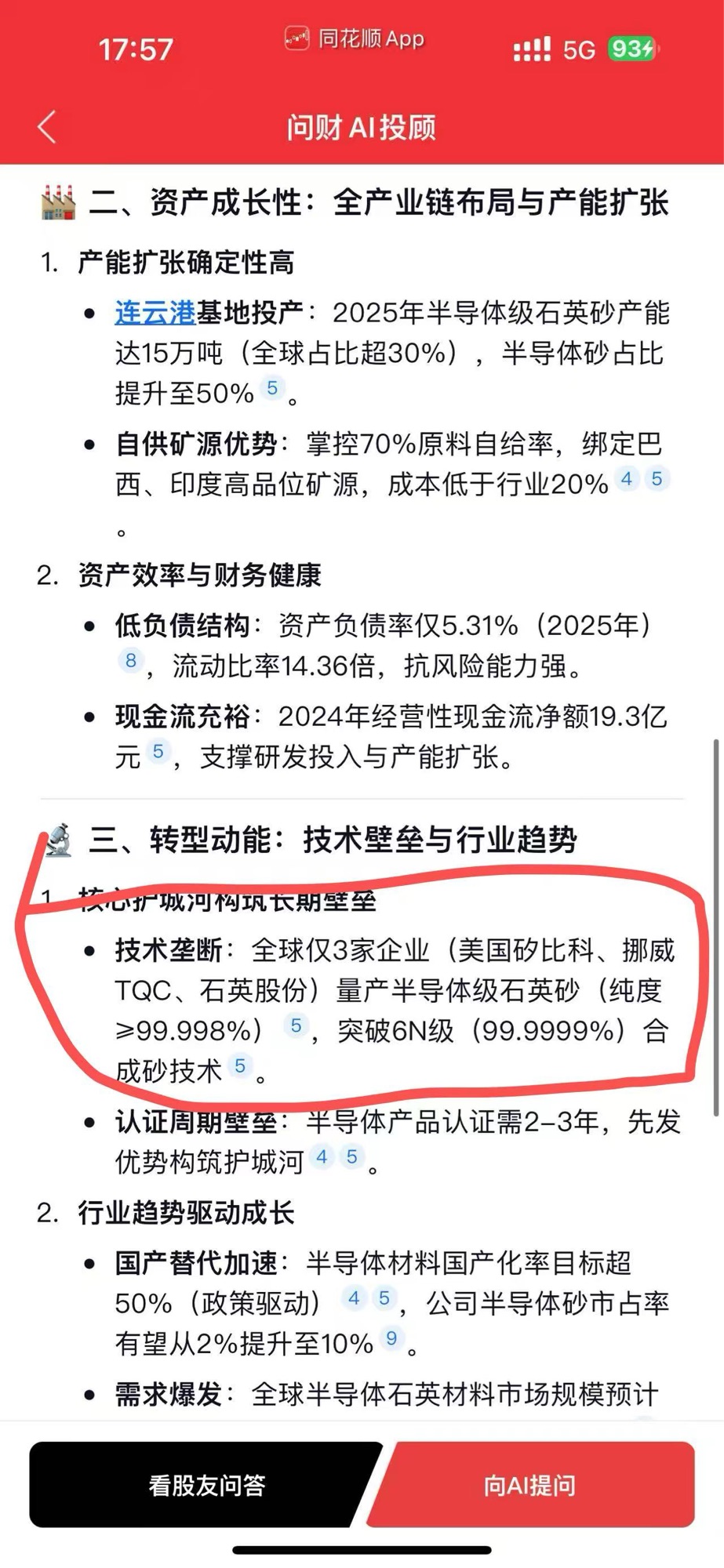This screenshot has height=1568, width=724.
Task: Open citation 5 after 经营性现金流净额19.3亿元
Action: 158,751
